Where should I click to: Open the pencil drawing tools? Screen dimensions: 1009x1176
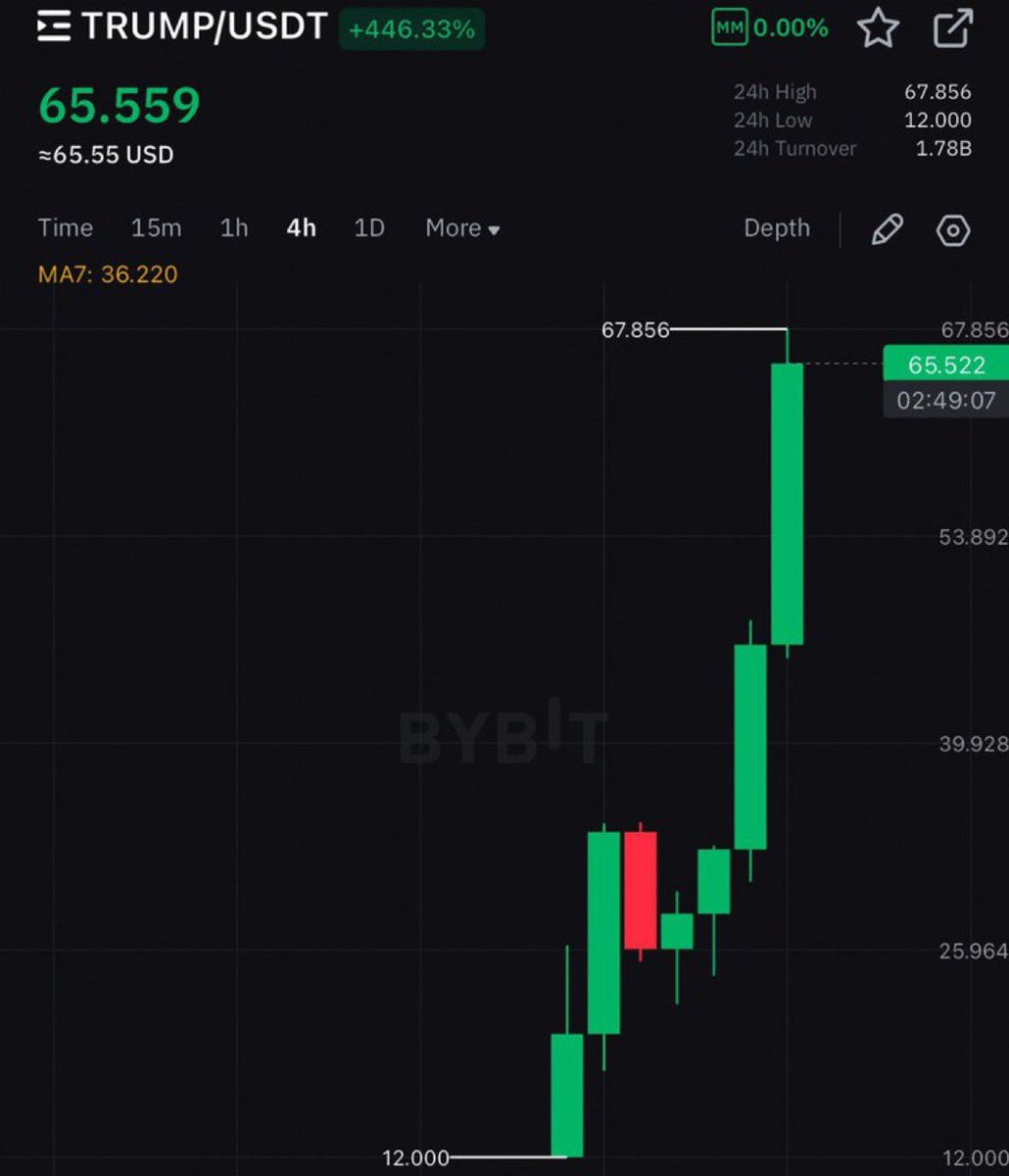(887, 230)
